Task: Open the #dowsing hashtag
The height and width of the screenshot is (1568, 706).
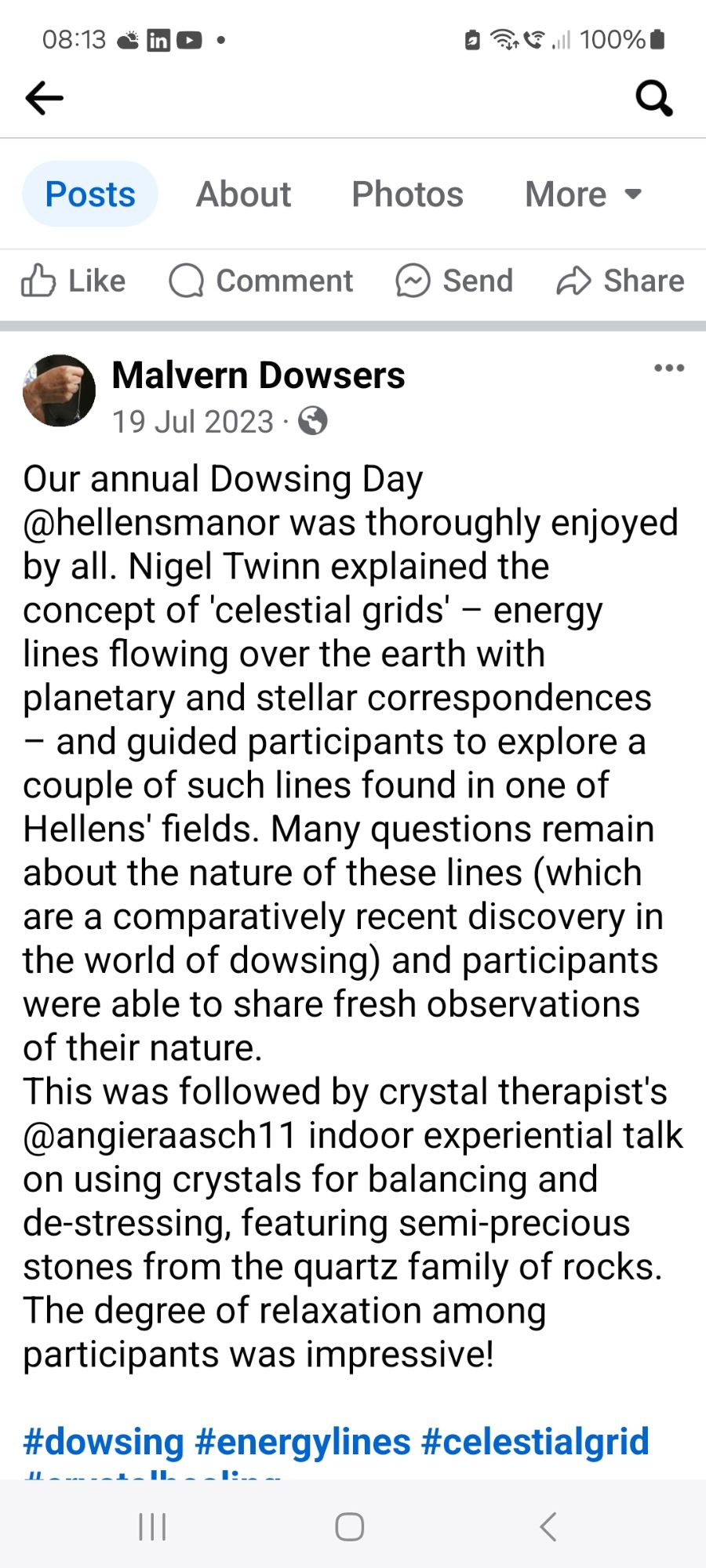Action: coord(104,1441)
